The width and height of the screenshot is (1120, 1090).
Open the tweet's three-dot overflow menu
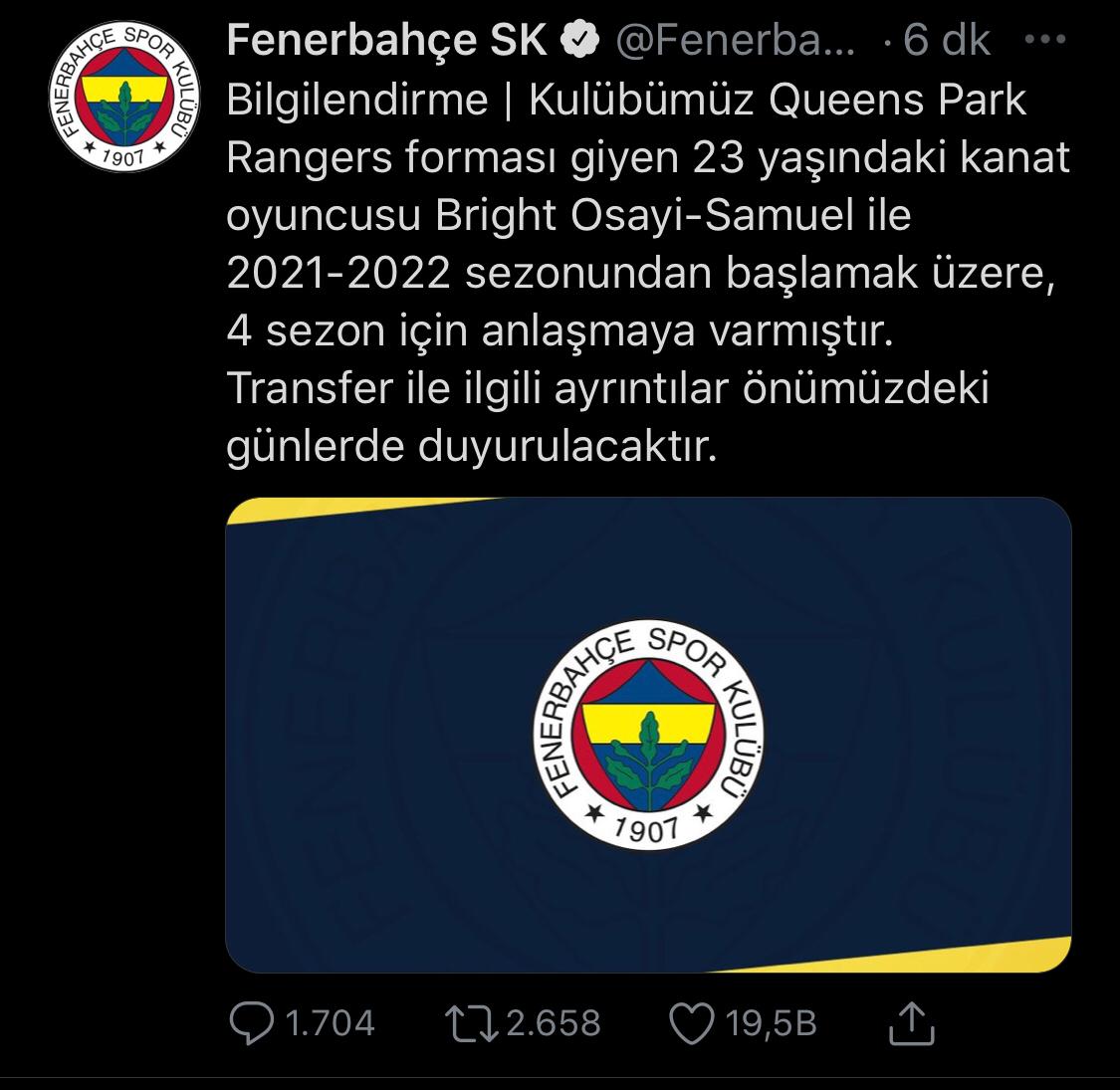1044,40
